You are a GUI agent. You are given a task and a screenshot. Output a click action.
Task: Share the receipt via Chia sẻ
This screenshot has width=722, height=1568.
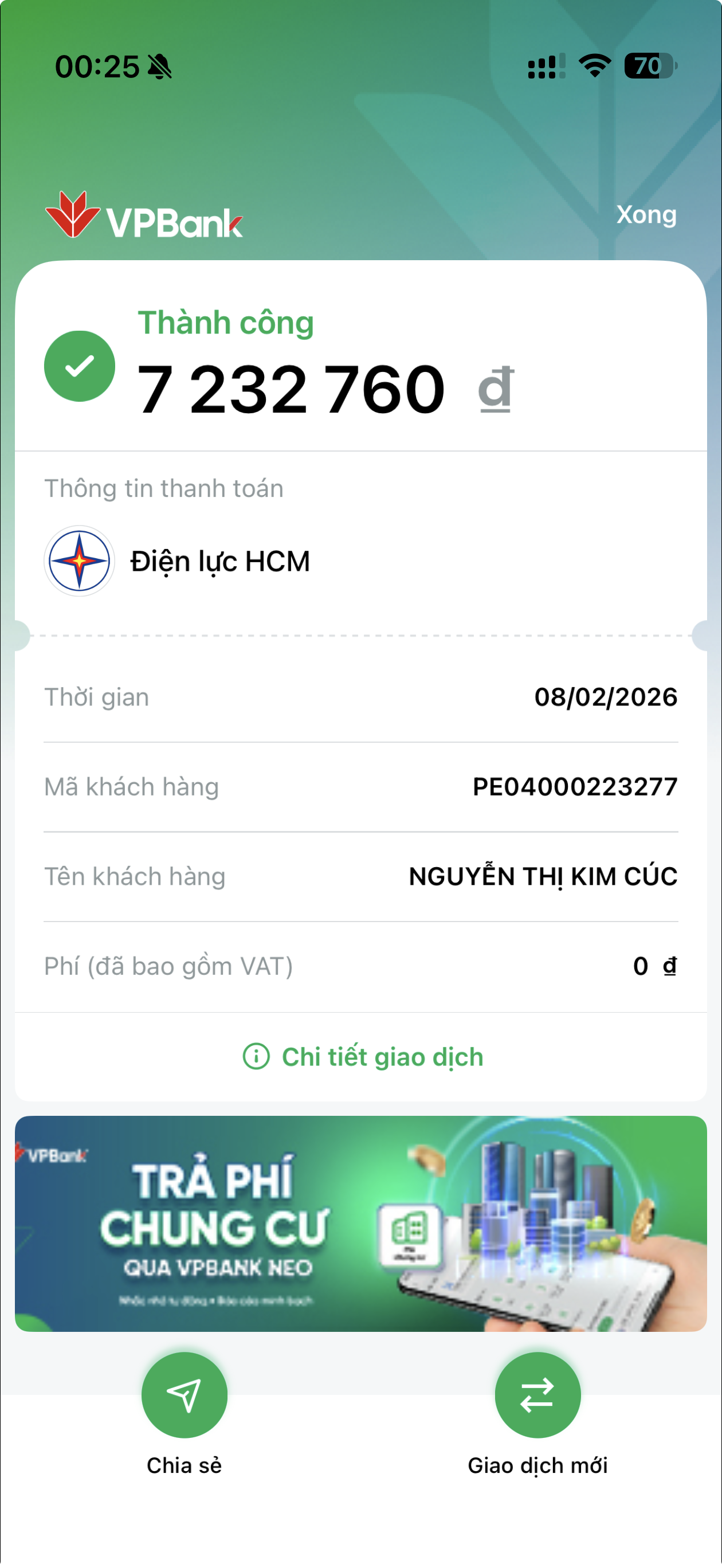coord(185,1394)
